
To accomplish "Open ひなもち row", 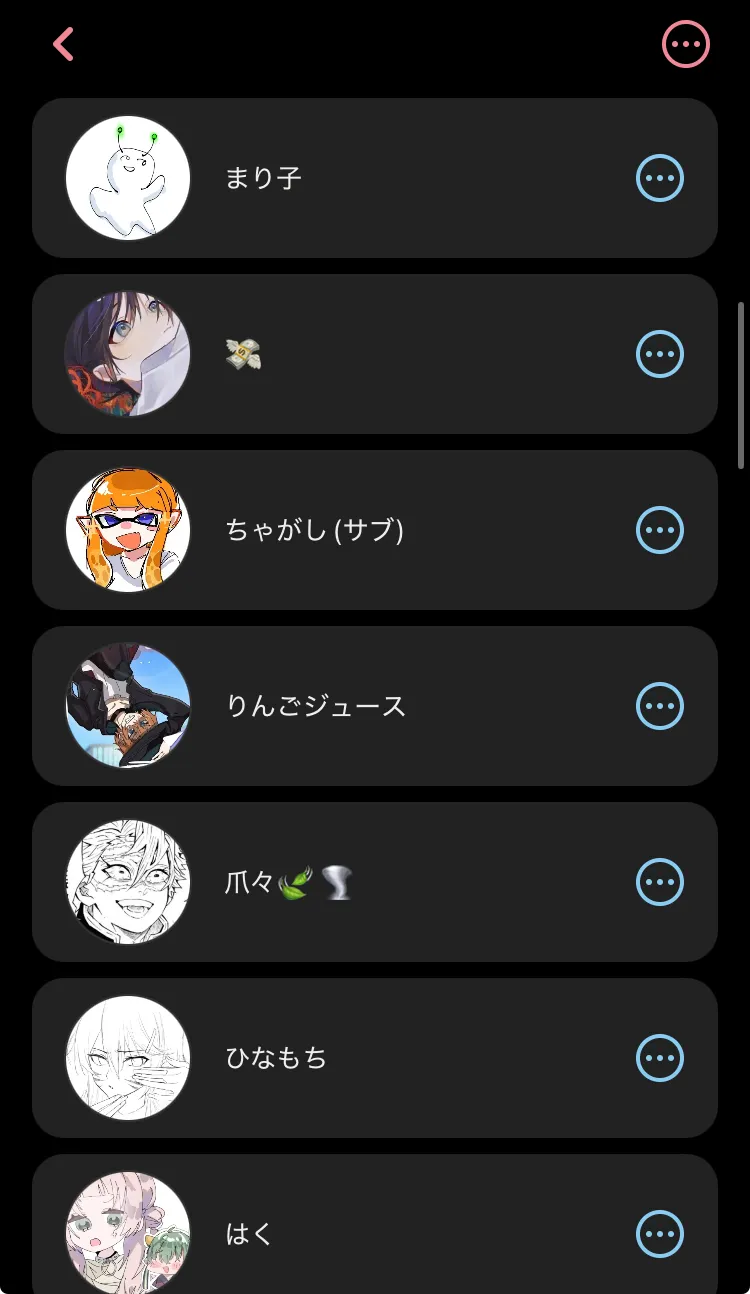I will coord(375,1058).
